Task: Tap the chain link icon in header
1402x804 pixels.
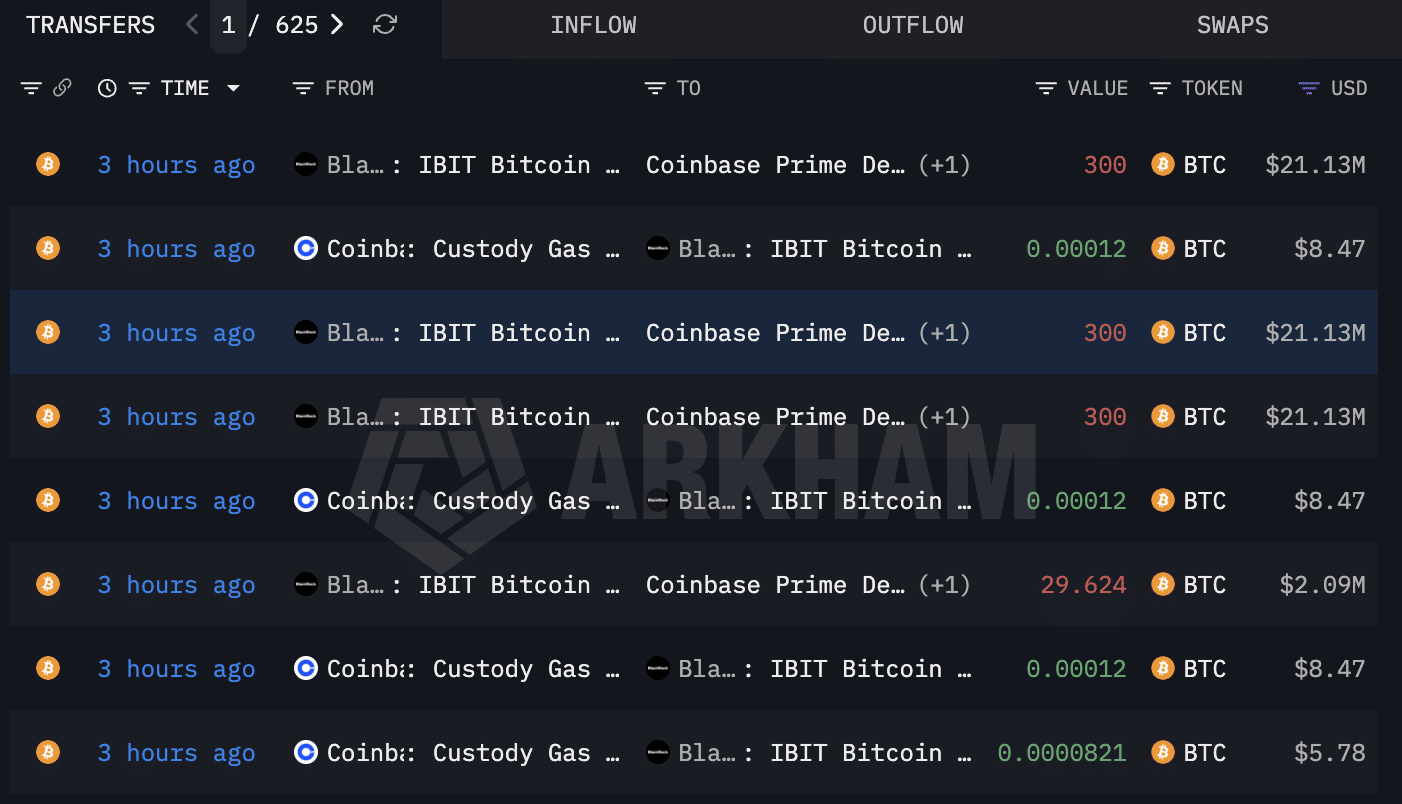Action: point(62,88)
